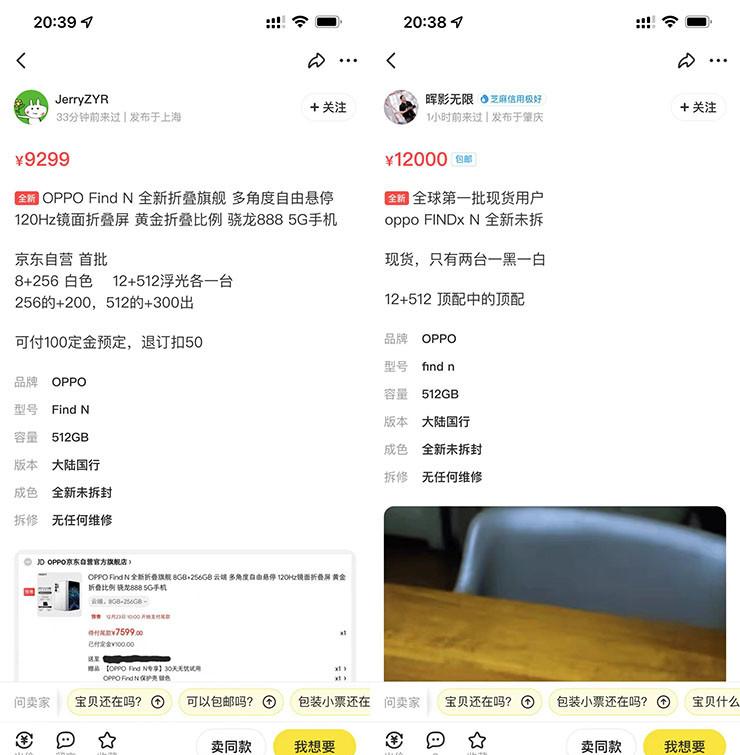Viewport: 740px width, 755px height.
Task: Open 晖影无限's profile avatar
Action: click(x=401, y=107)
